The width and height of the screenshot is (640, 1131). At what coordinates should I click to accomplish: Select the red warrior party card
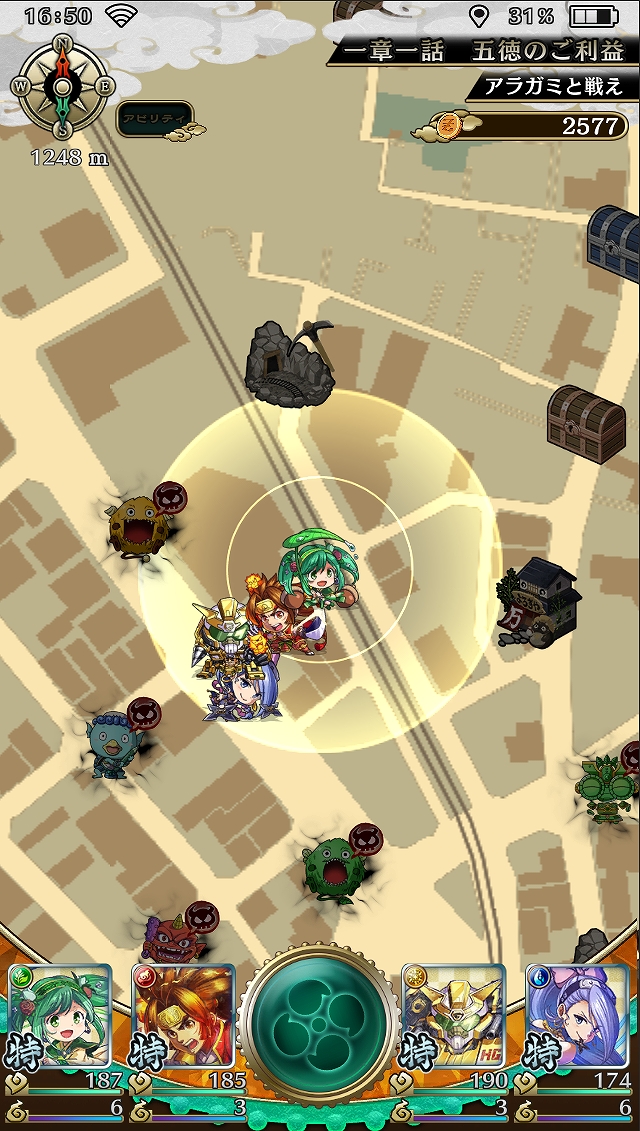coord(183,1016)
